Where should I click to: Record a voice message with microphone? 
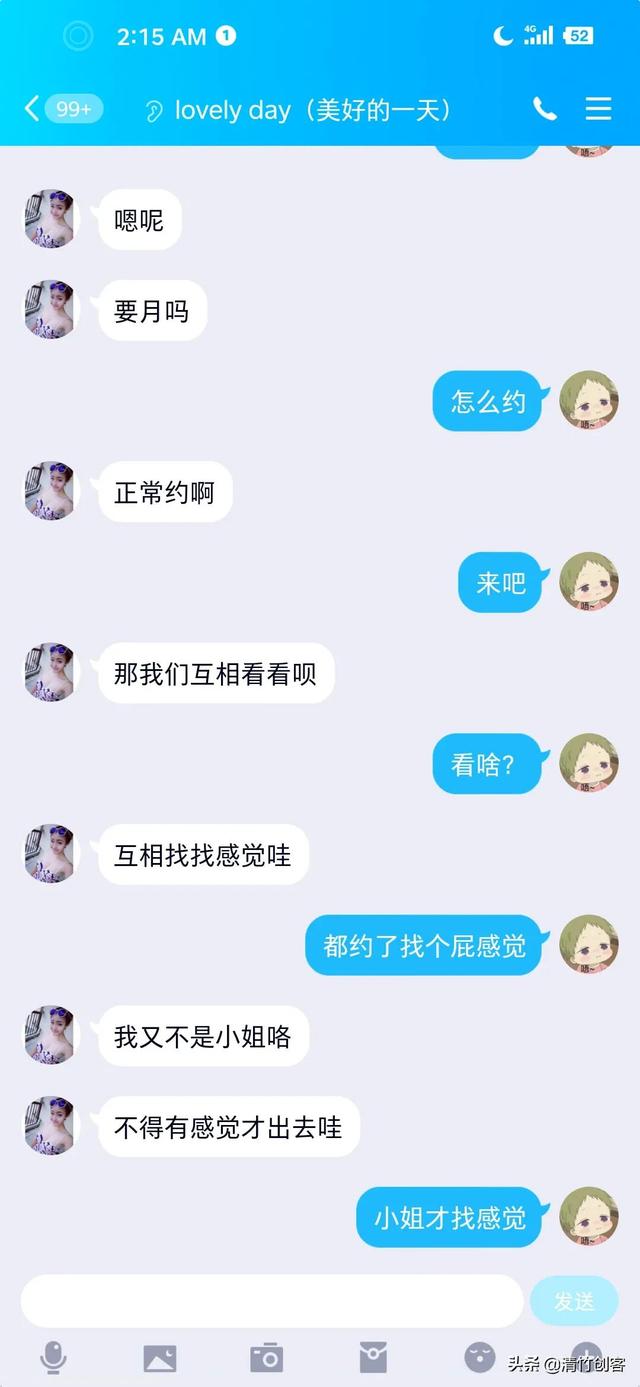click(x=54, y=1357)
